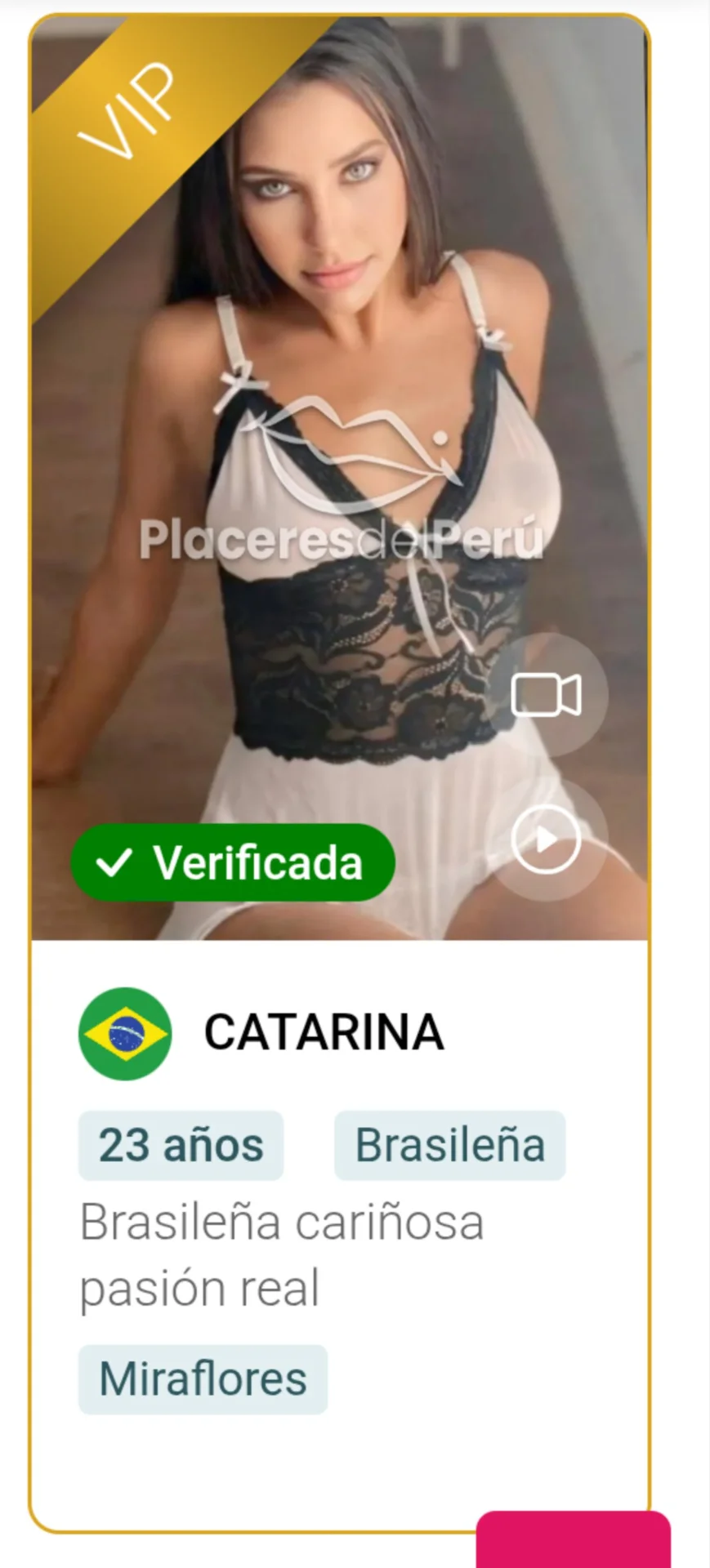
Task: Select the Miraflores location chip
Action: click(203, 1379)
